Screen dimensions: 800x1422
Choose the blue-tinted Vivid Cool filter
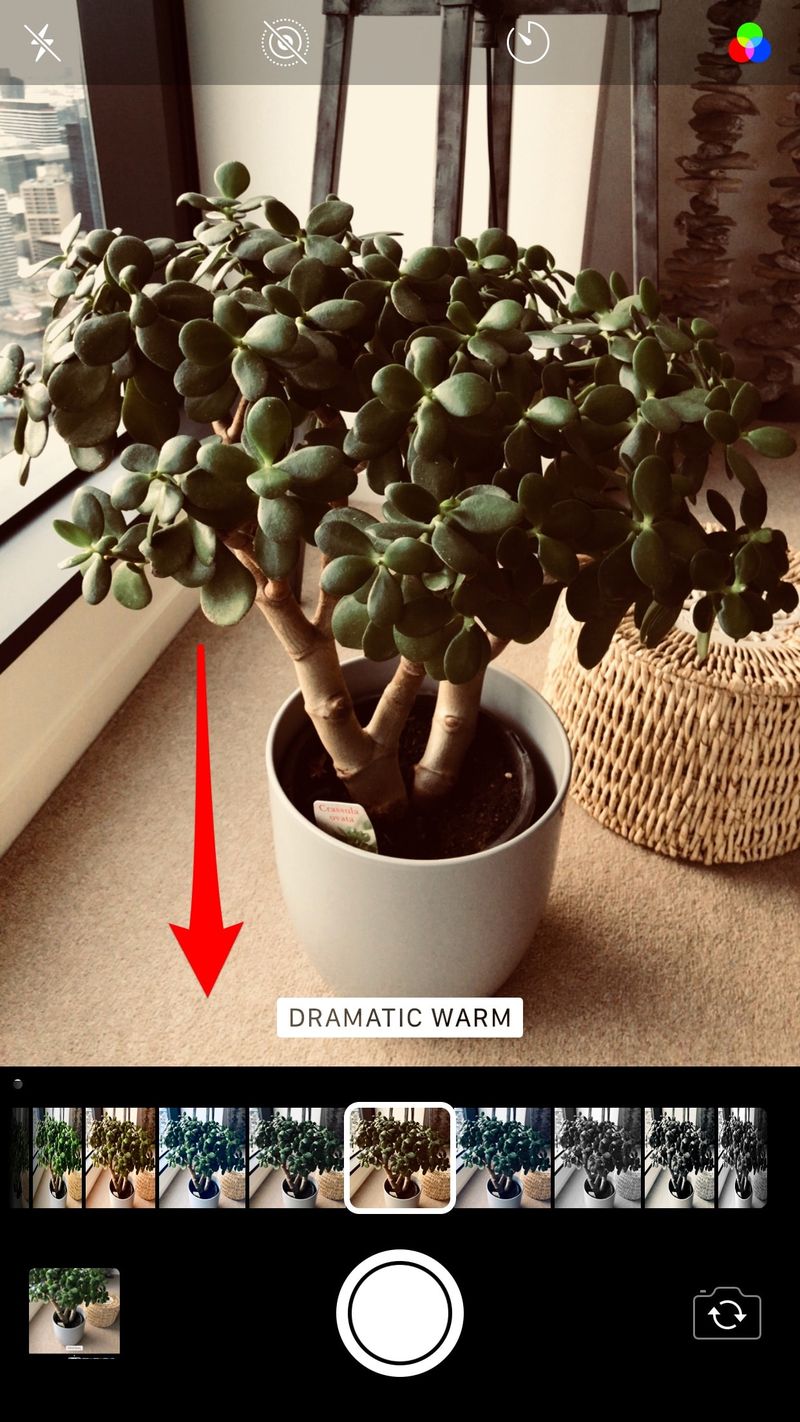[x=203, y=1156]
